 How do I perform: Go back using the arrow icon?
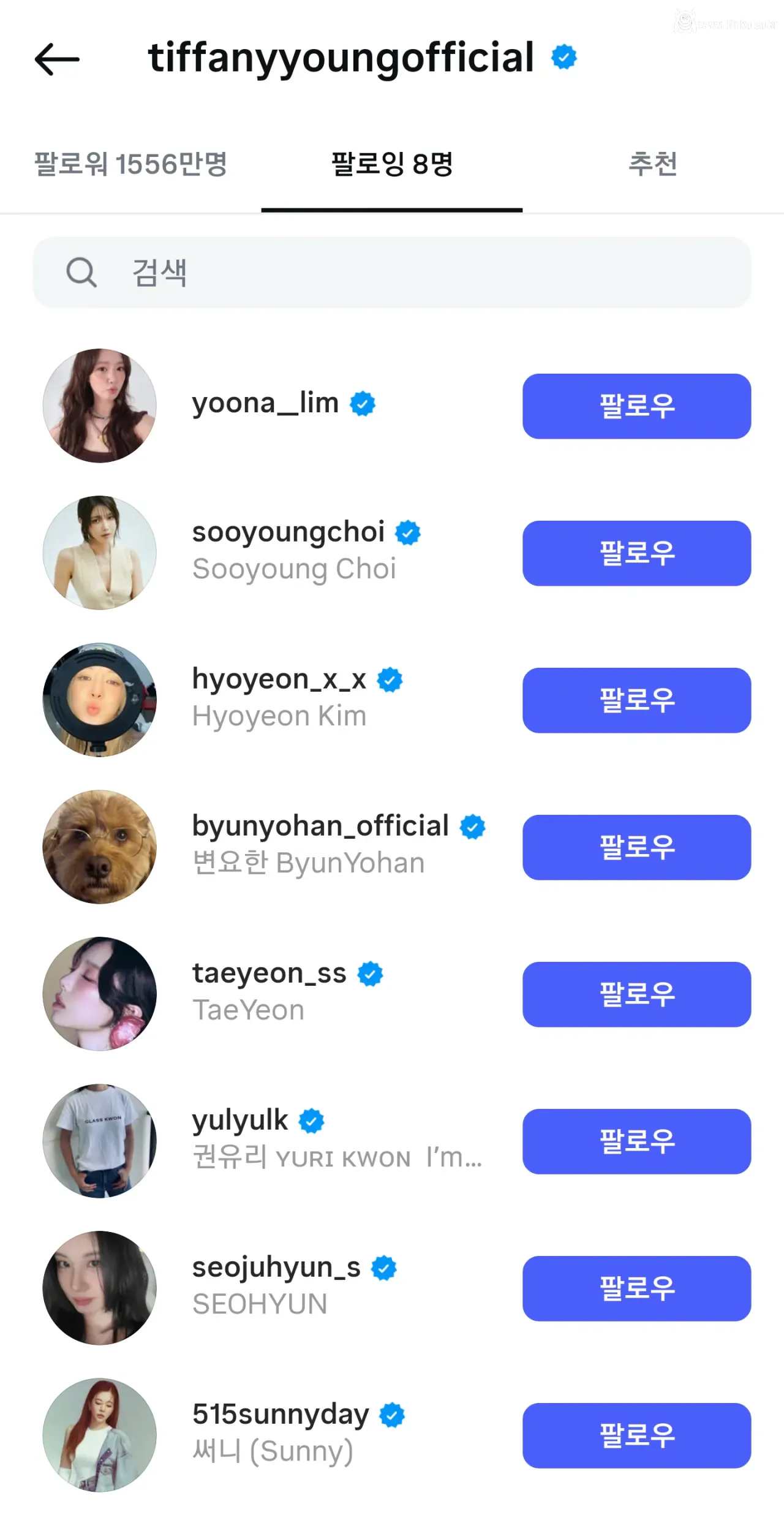click(x=57, y=59)
